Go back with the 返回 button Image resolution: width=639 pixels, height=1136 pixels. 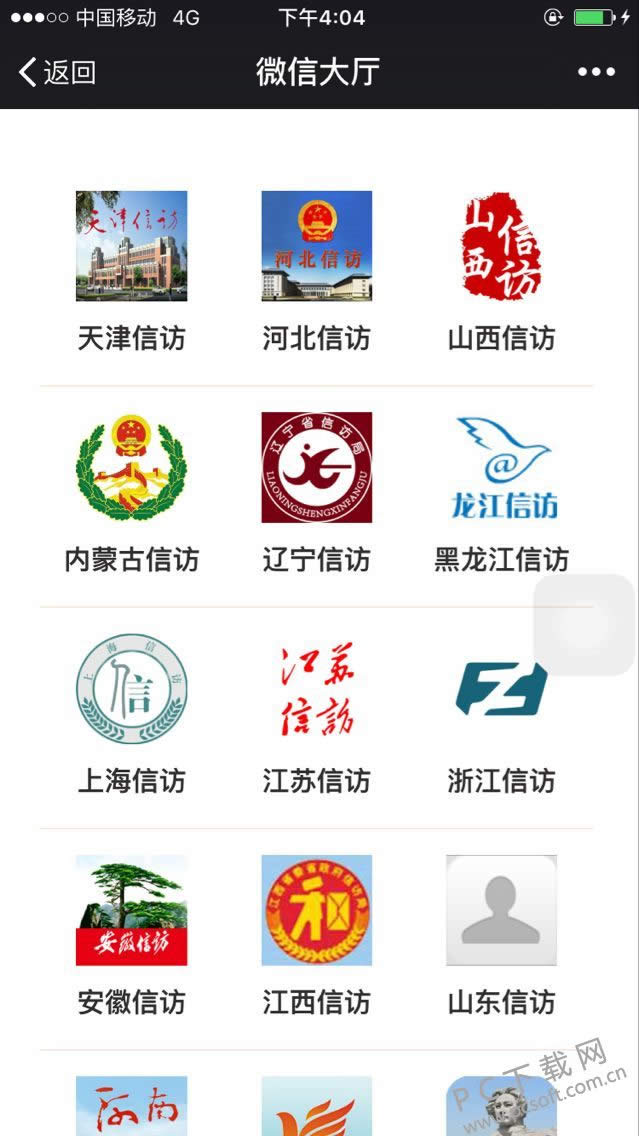(x=57, y=72)
